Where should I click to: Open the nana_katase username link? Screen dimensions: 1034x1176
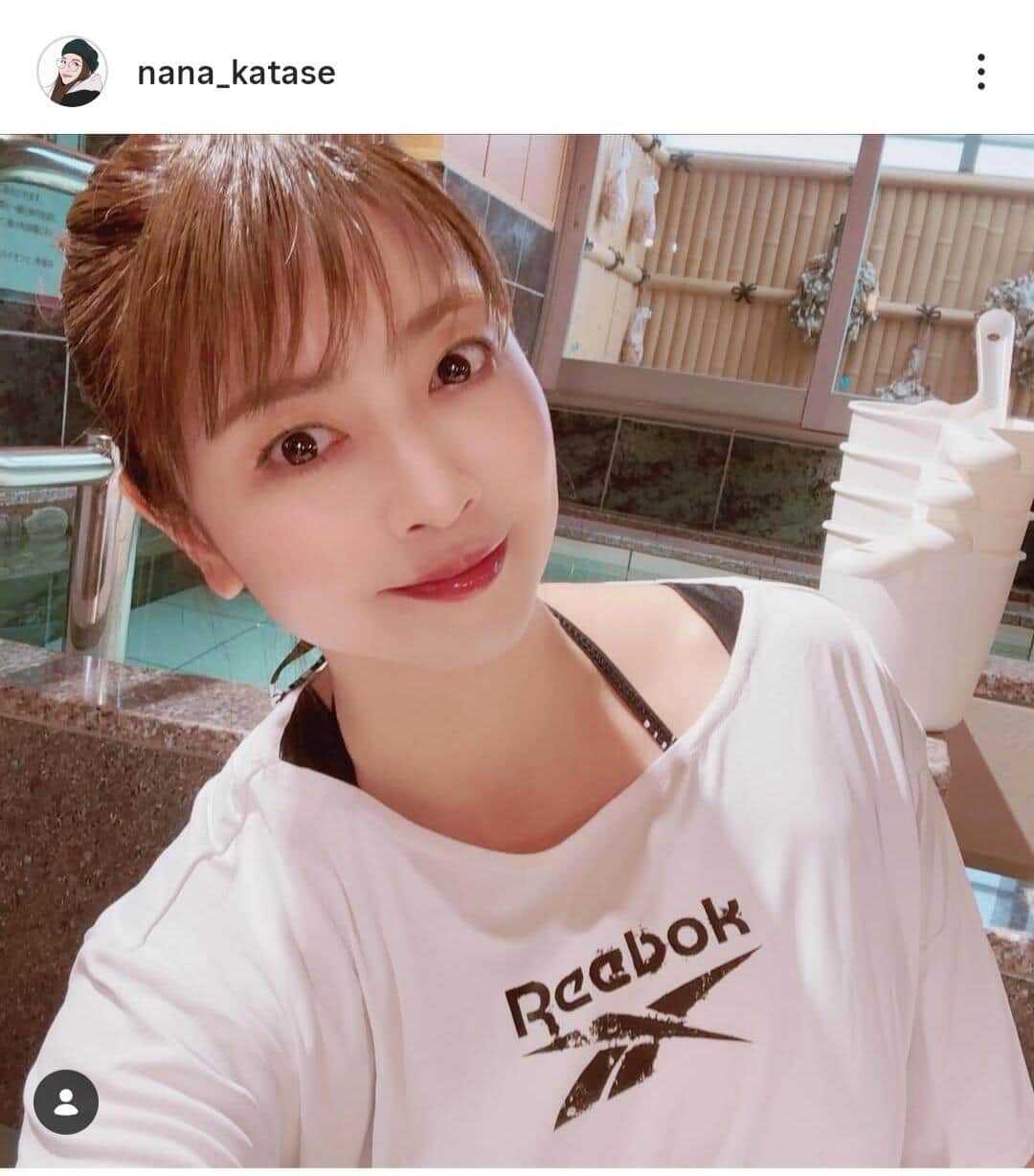pyautogui.click(x=236, y=73)
